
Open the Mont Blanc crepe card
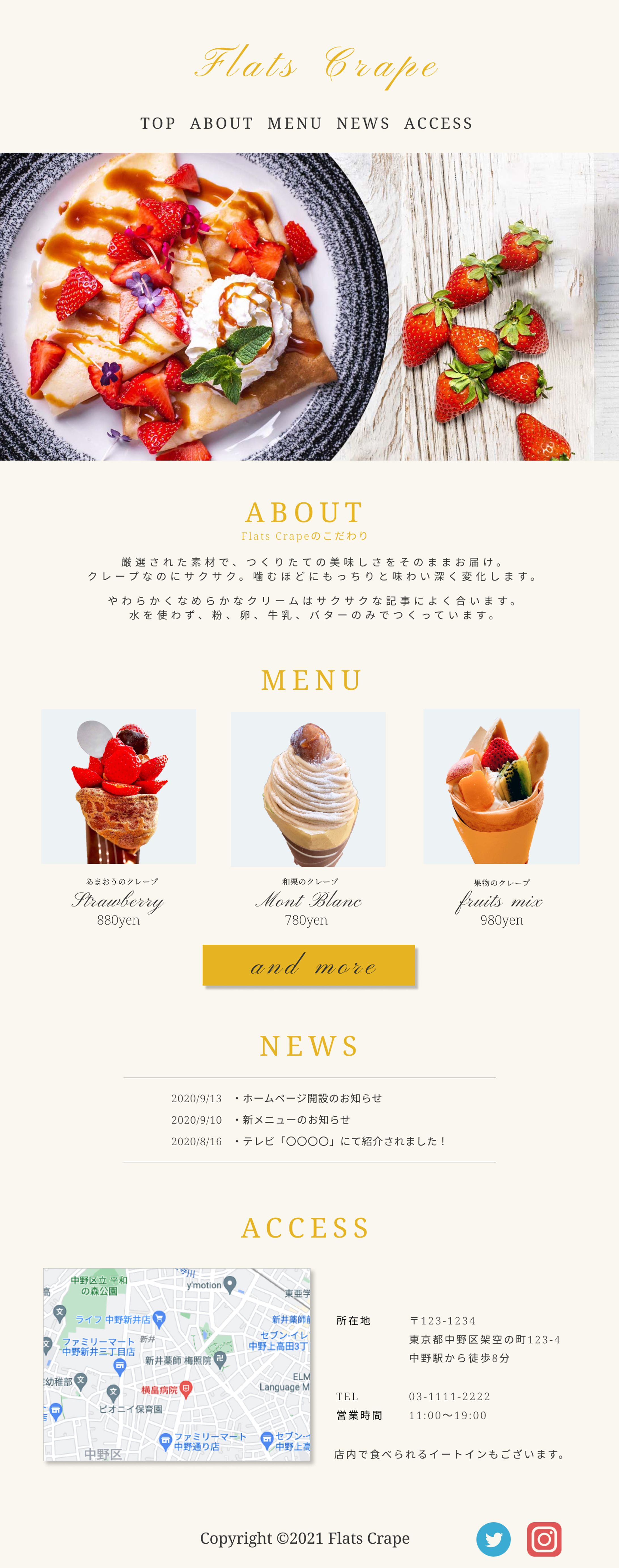308,789
